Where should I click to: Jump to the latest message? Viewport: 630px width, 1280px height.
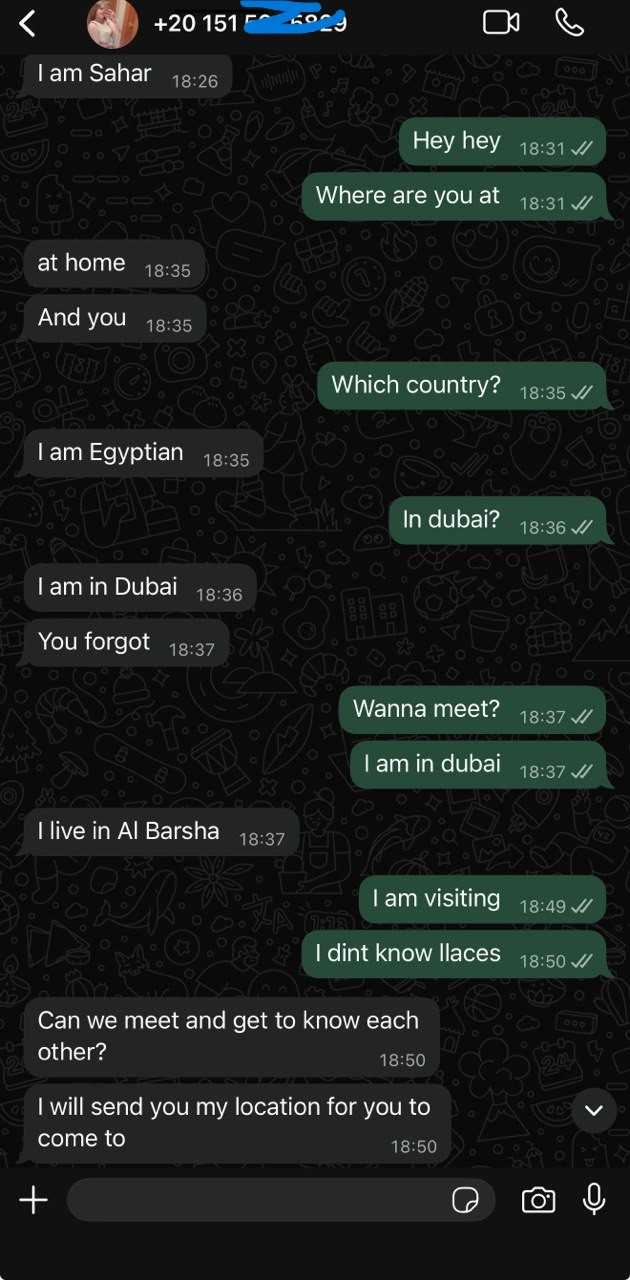pos(594,1110)
